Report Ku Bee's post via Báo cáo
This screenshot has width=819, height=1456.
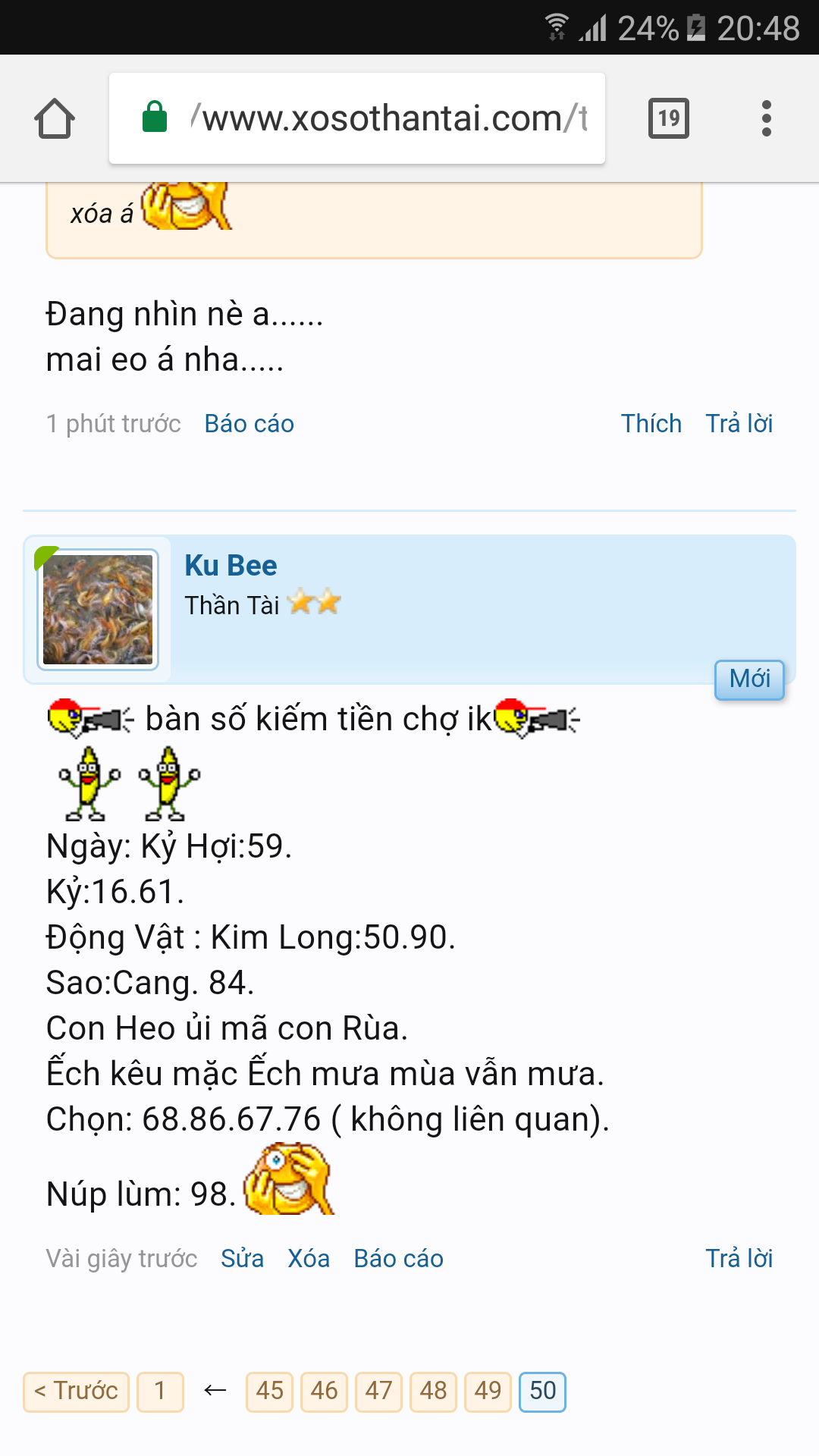(398, 1258)
